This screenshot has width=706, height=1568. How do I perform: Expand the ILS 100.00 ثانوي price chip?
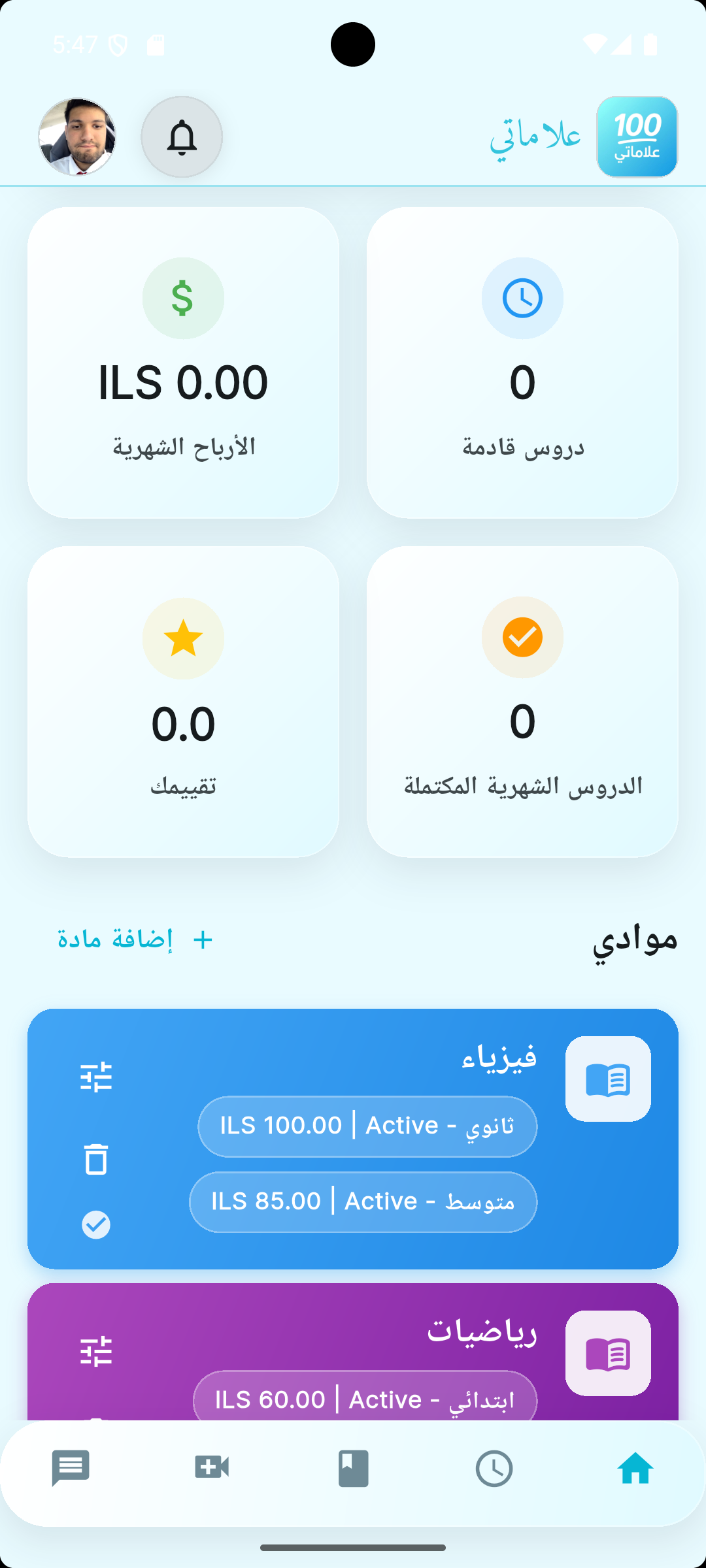point(367,1125)
